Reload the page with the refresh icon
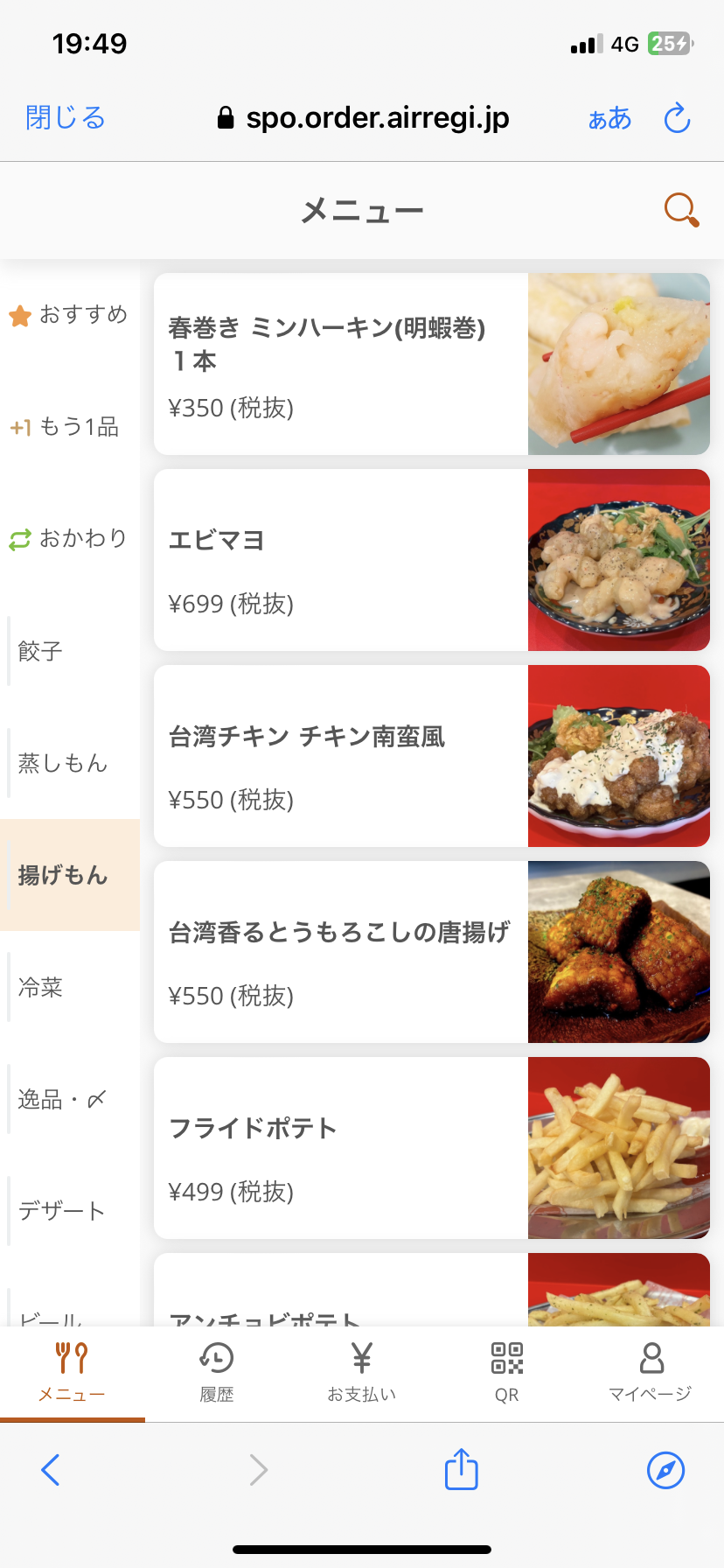The width and height of the screenshot is (724, 1568). (677, 118)
